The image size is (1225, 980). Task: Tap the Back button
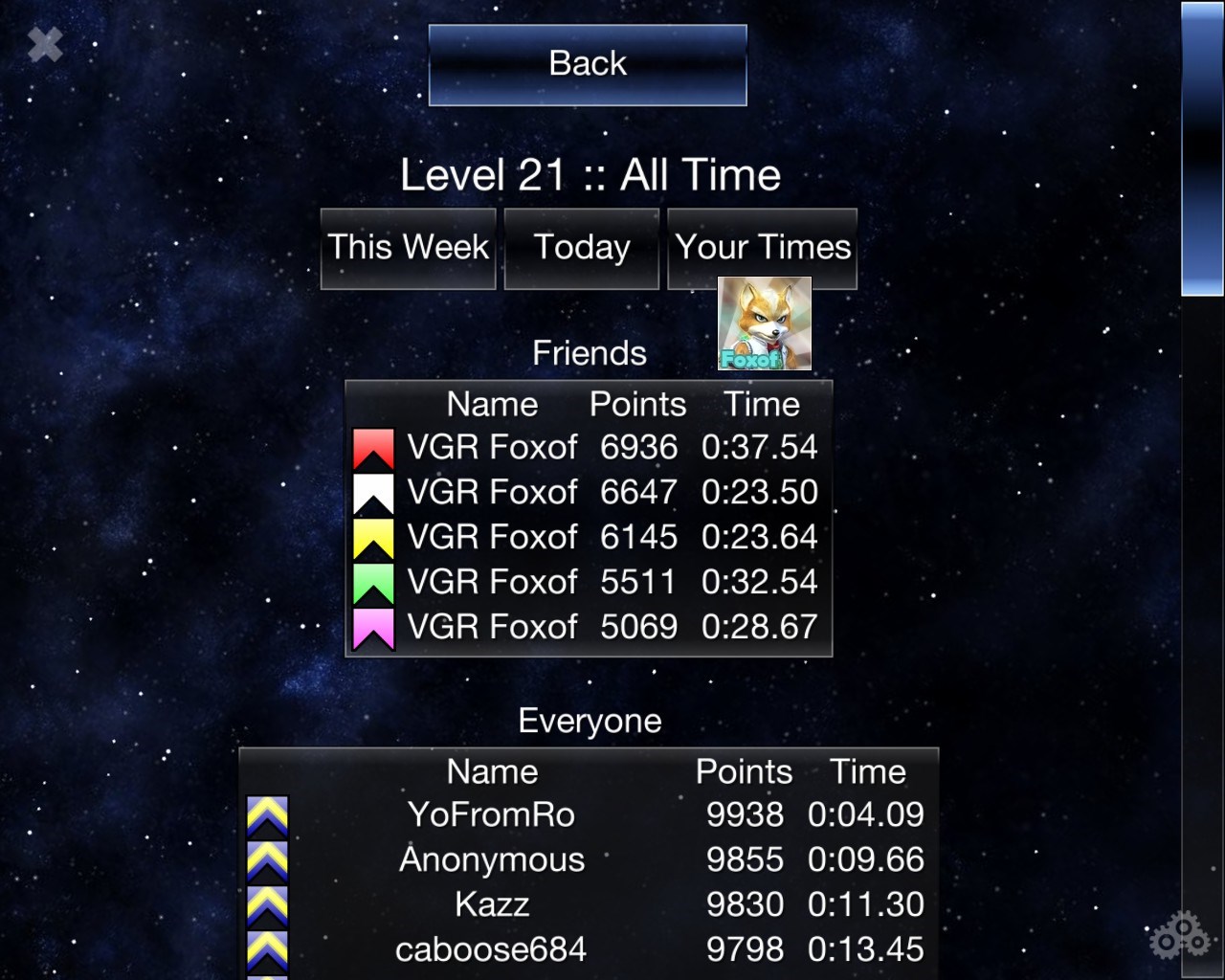click(x=587, y=64)
